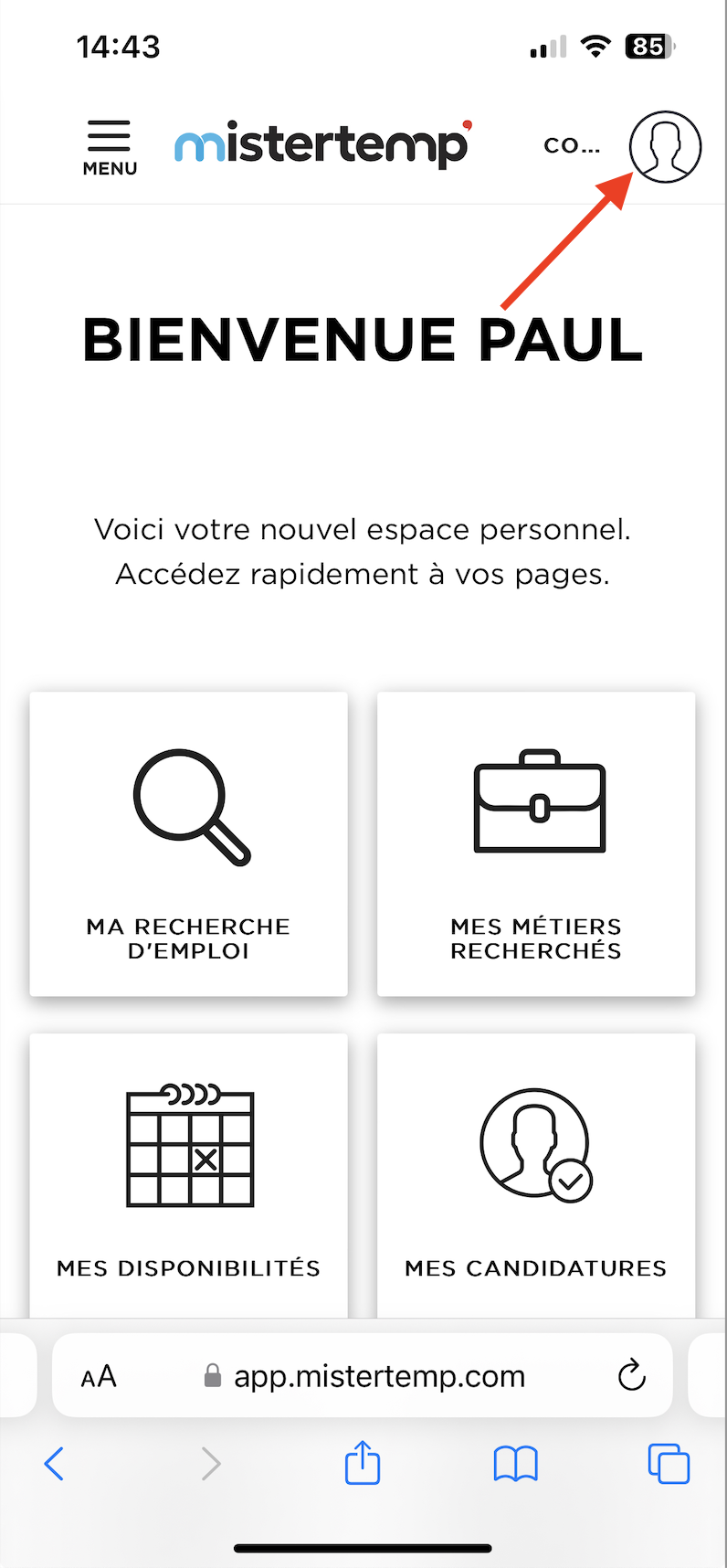Open MES MÉTIERS RECHERCHÉS card
727x1568 pixels.
tap(535, 842)
